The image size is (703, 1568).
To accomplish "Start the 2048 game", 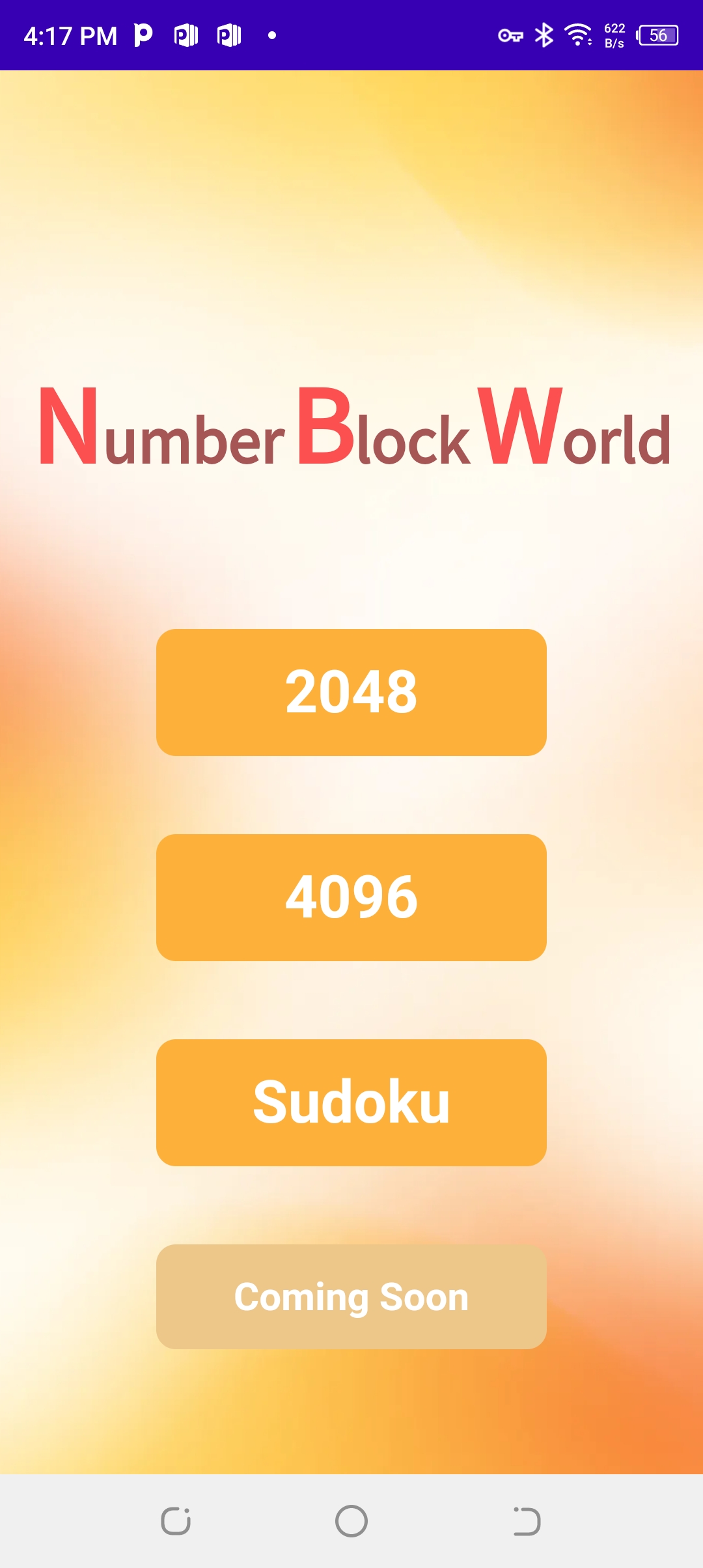I will point(351,692).
